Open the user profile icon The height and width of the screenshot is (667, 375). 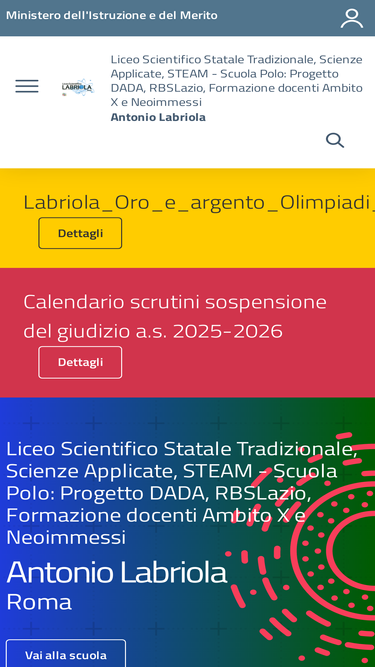coord(352,18)
